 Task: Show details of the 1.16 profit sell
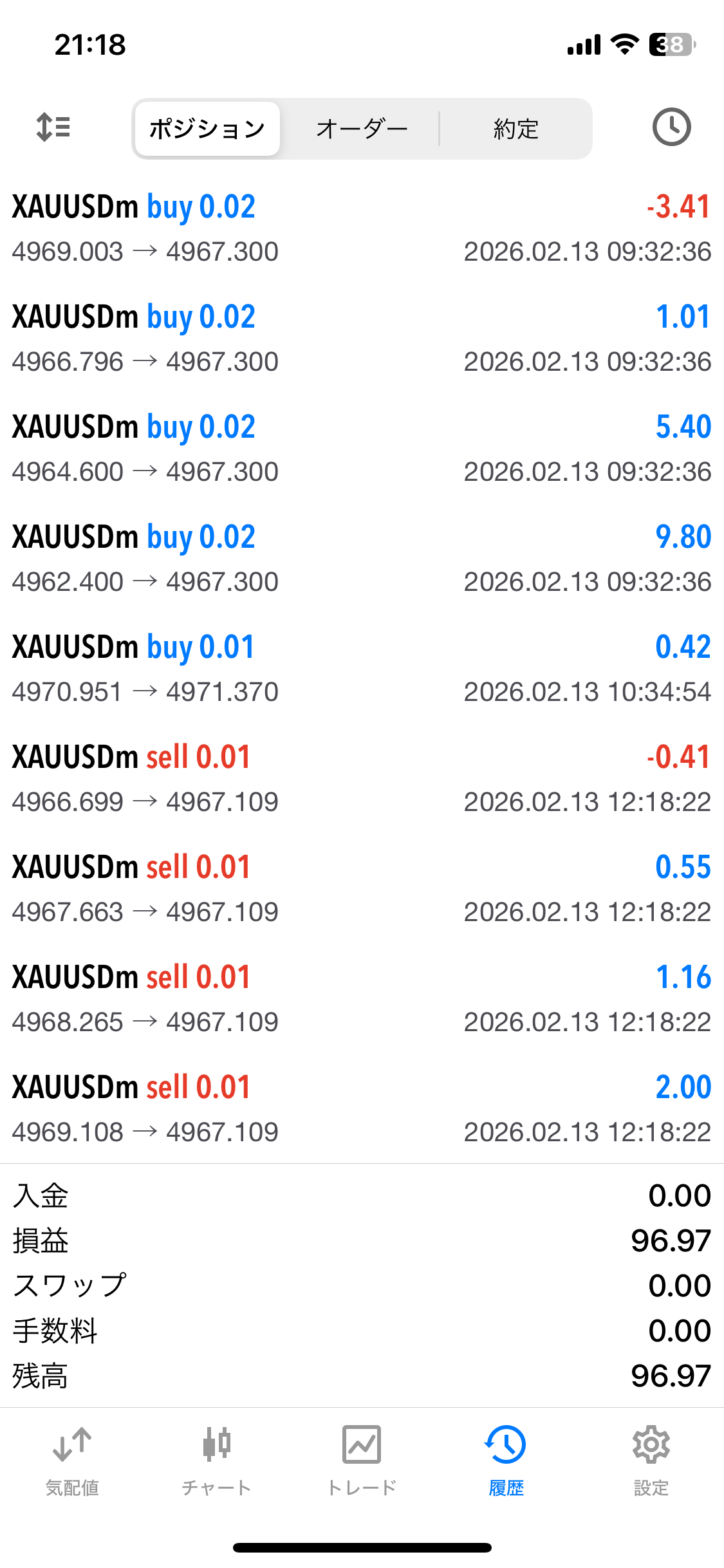coord(362,999)
